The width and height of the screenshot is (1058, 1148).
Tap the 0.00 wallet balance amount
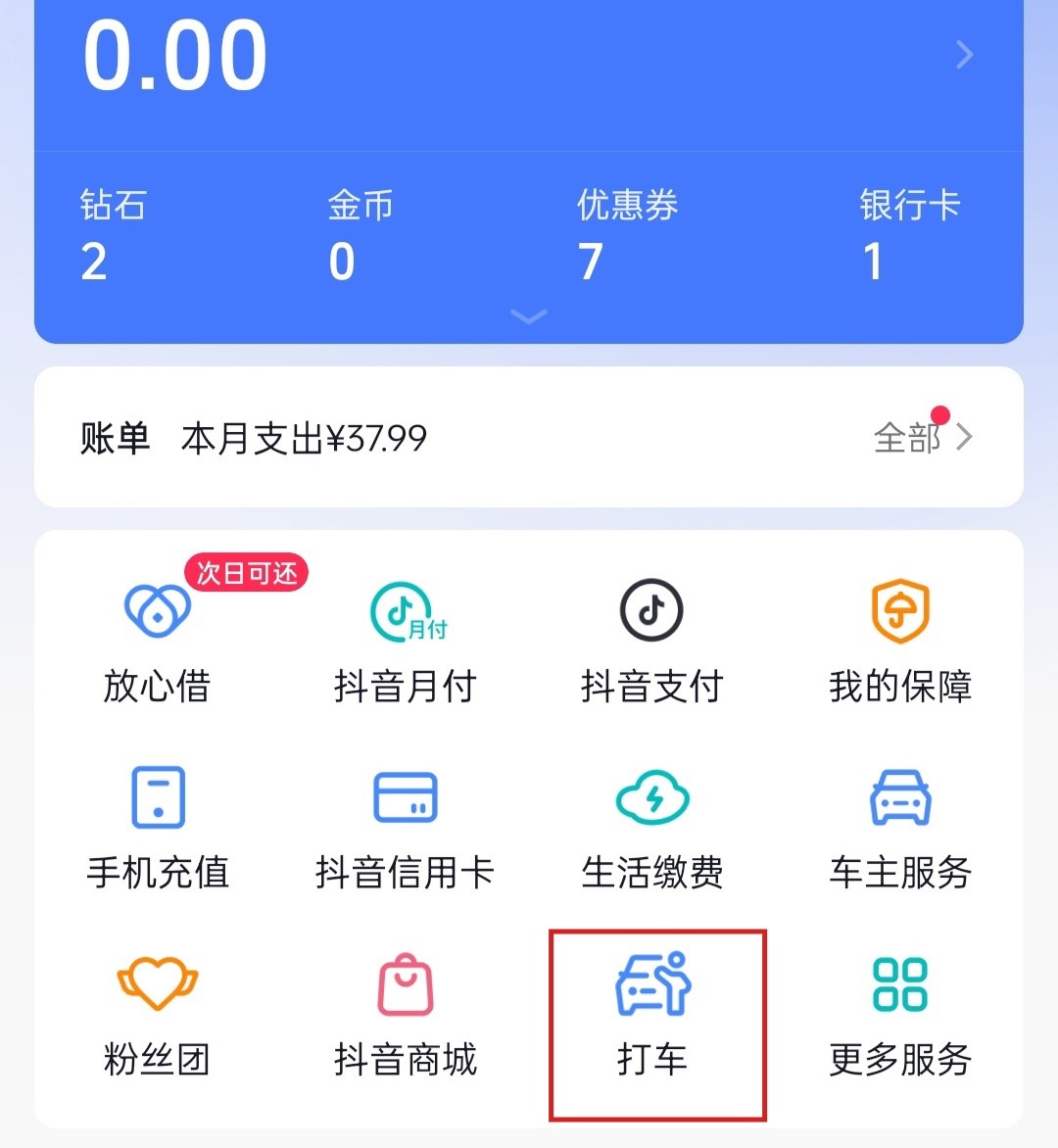tap(174, 54)
